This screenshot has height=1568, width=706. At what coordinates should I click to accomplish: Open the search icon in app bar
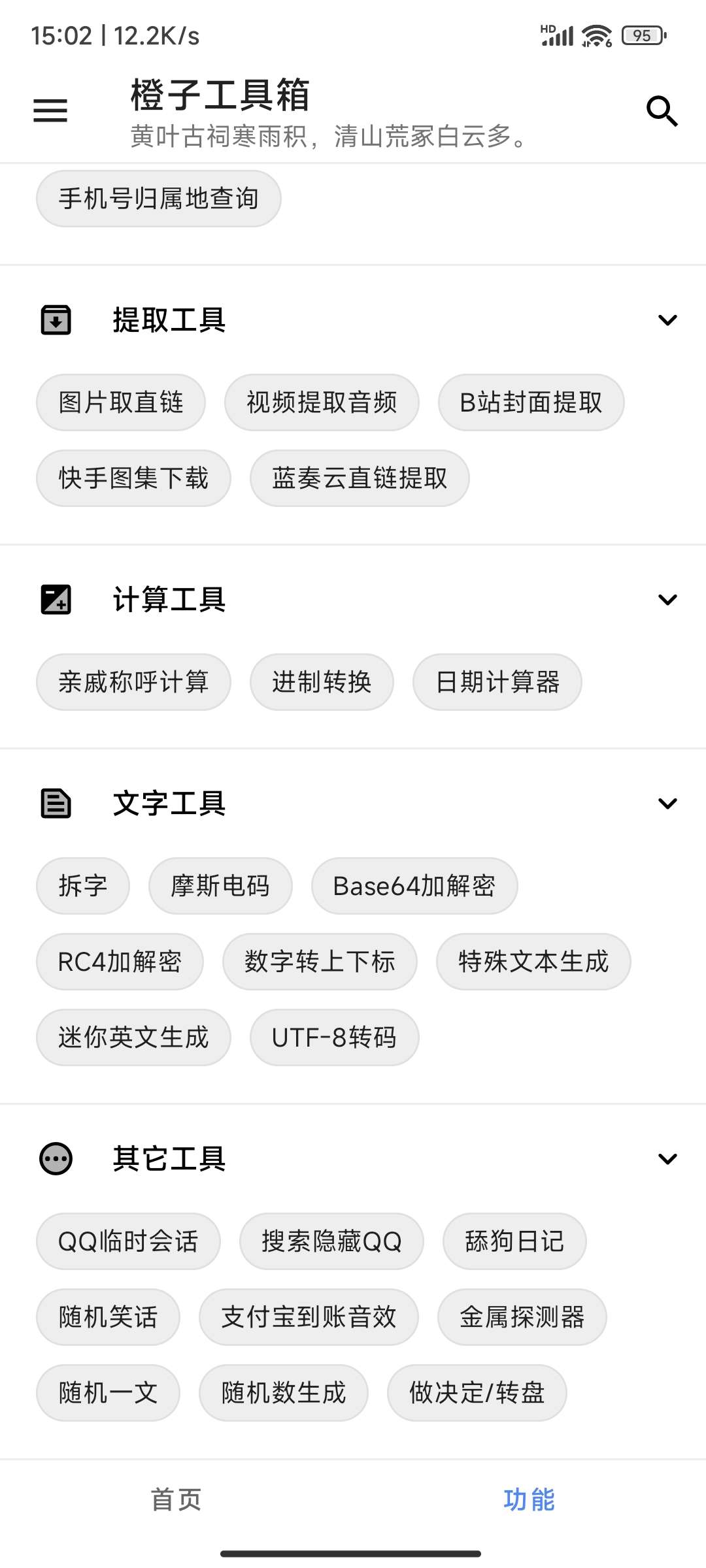(x=662, y=110)
